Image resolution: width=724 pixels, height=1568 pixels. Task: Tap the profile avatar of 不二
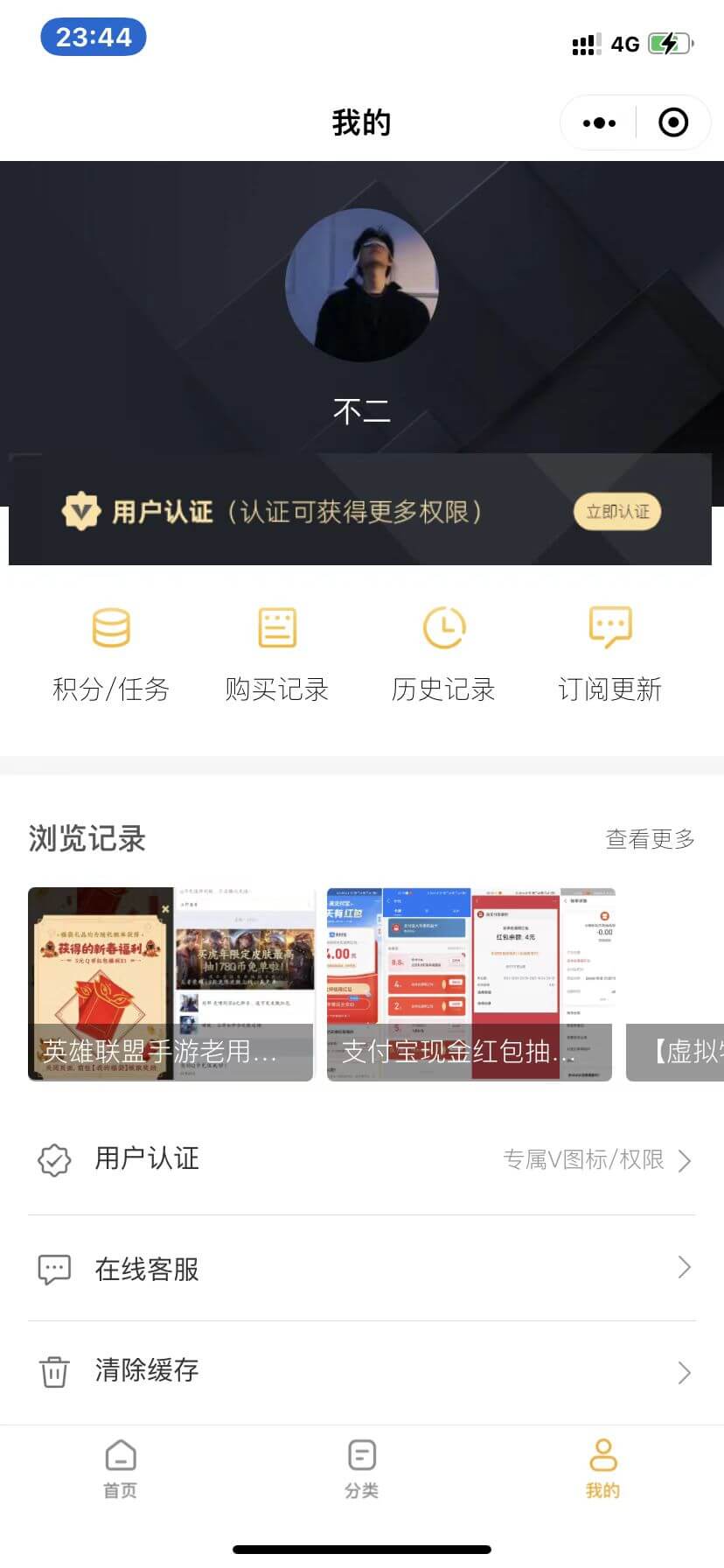click(x=362, y=284)
